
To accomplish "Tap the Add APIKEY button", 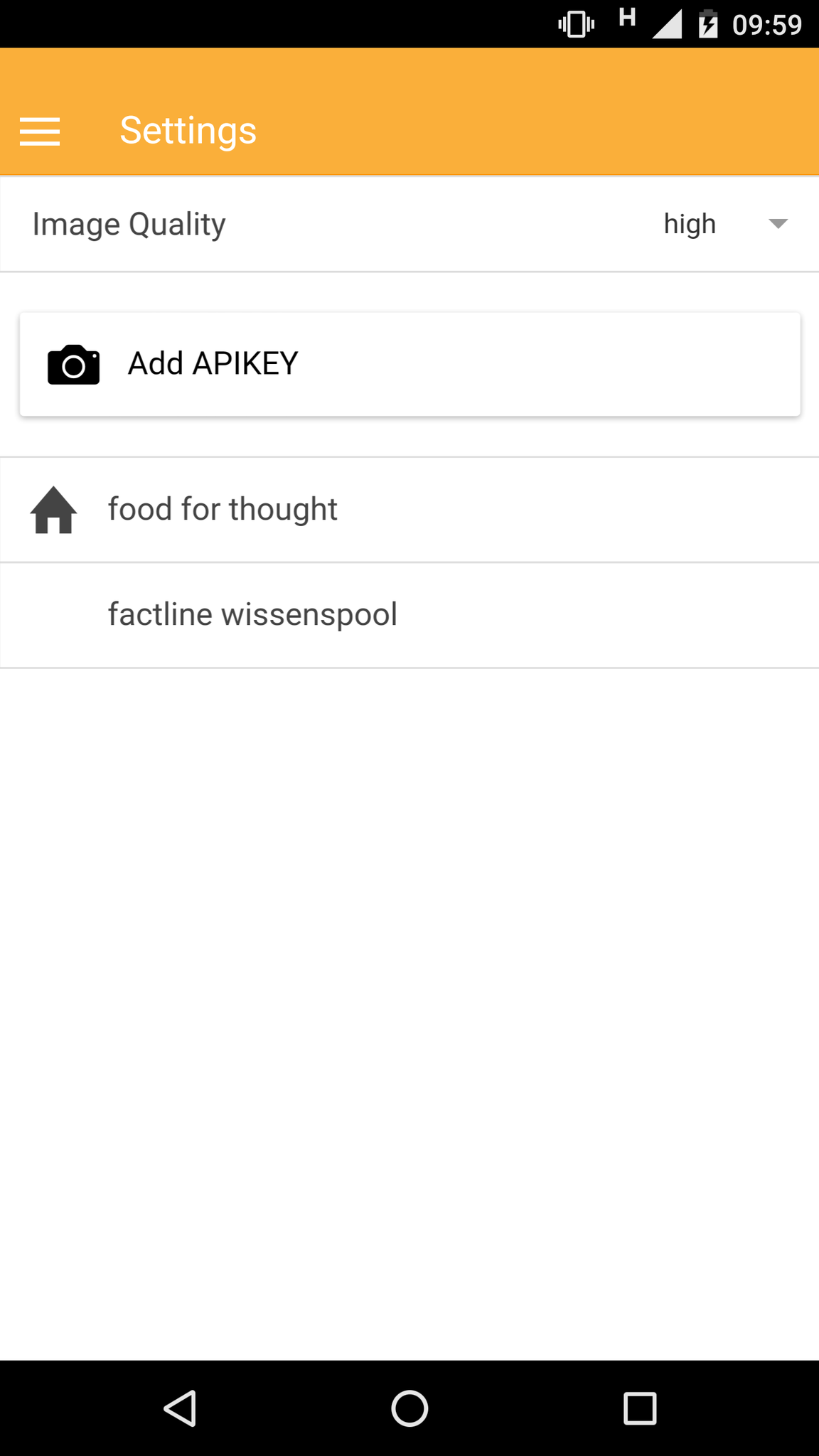I will click(410, 364).
